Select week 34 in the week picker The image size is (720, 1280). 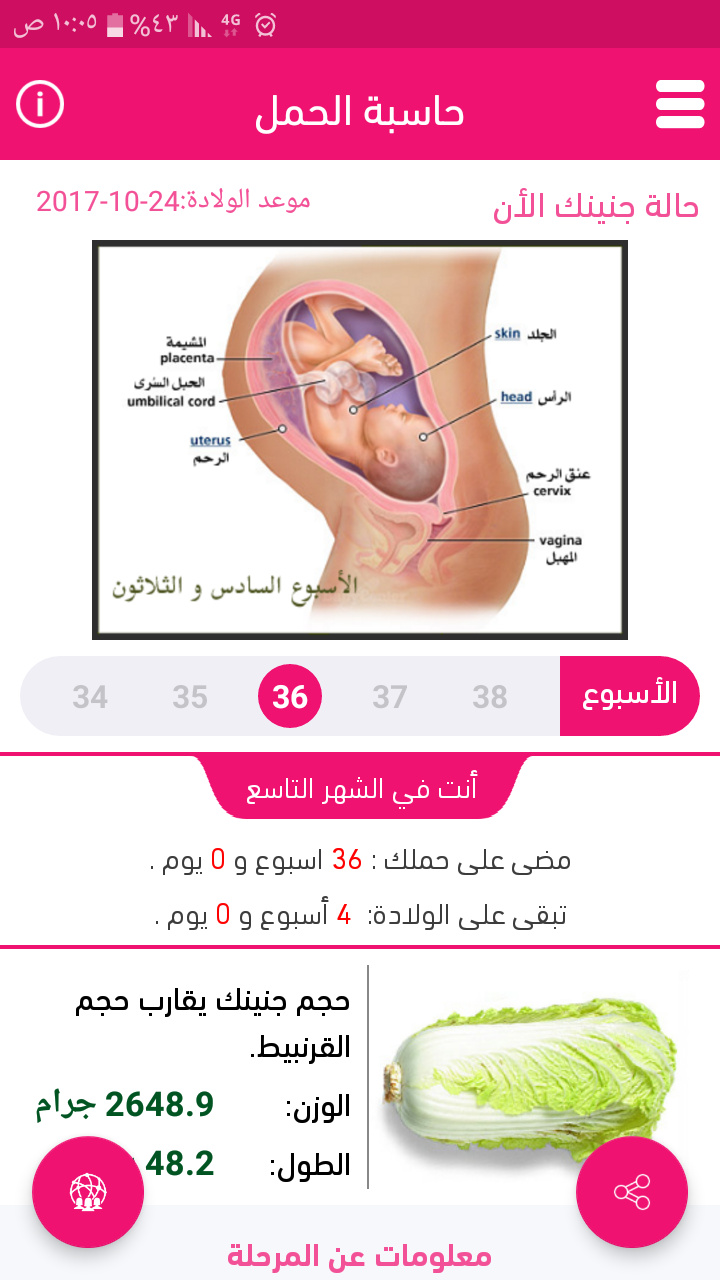pyautogui.click(x=90, y=696)
